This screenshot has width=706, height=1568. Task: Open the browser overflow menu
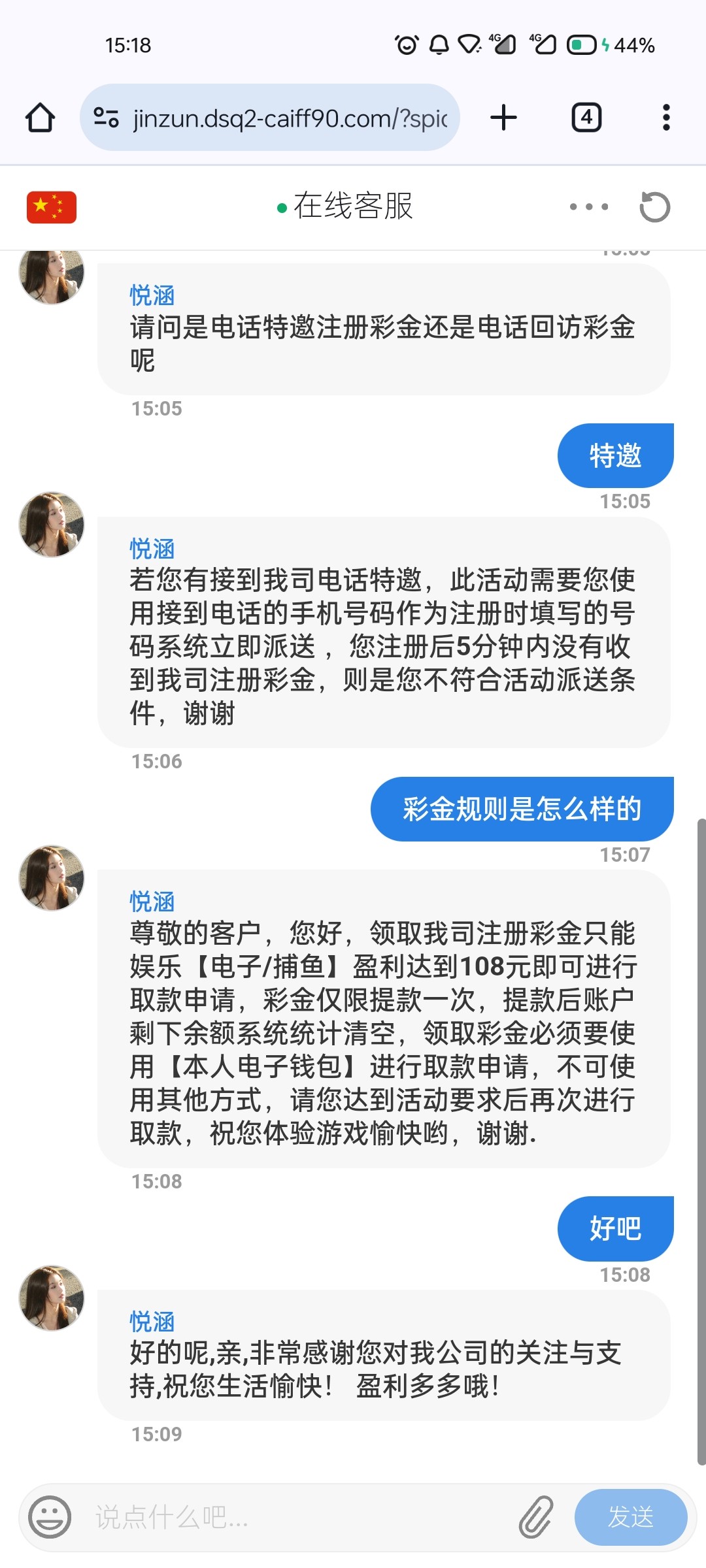point(665,118)
